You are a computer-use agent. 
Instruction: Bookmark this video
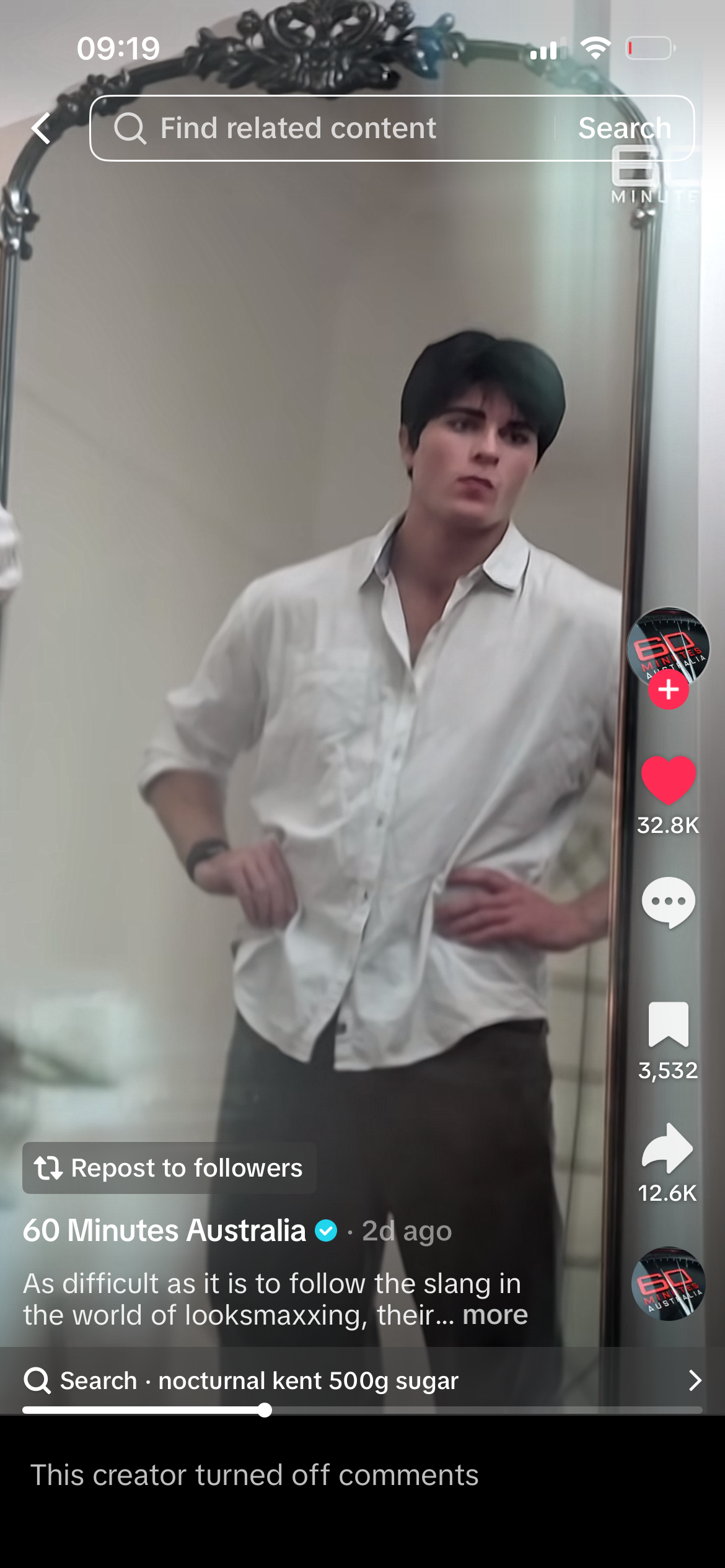click(668, 1024)
